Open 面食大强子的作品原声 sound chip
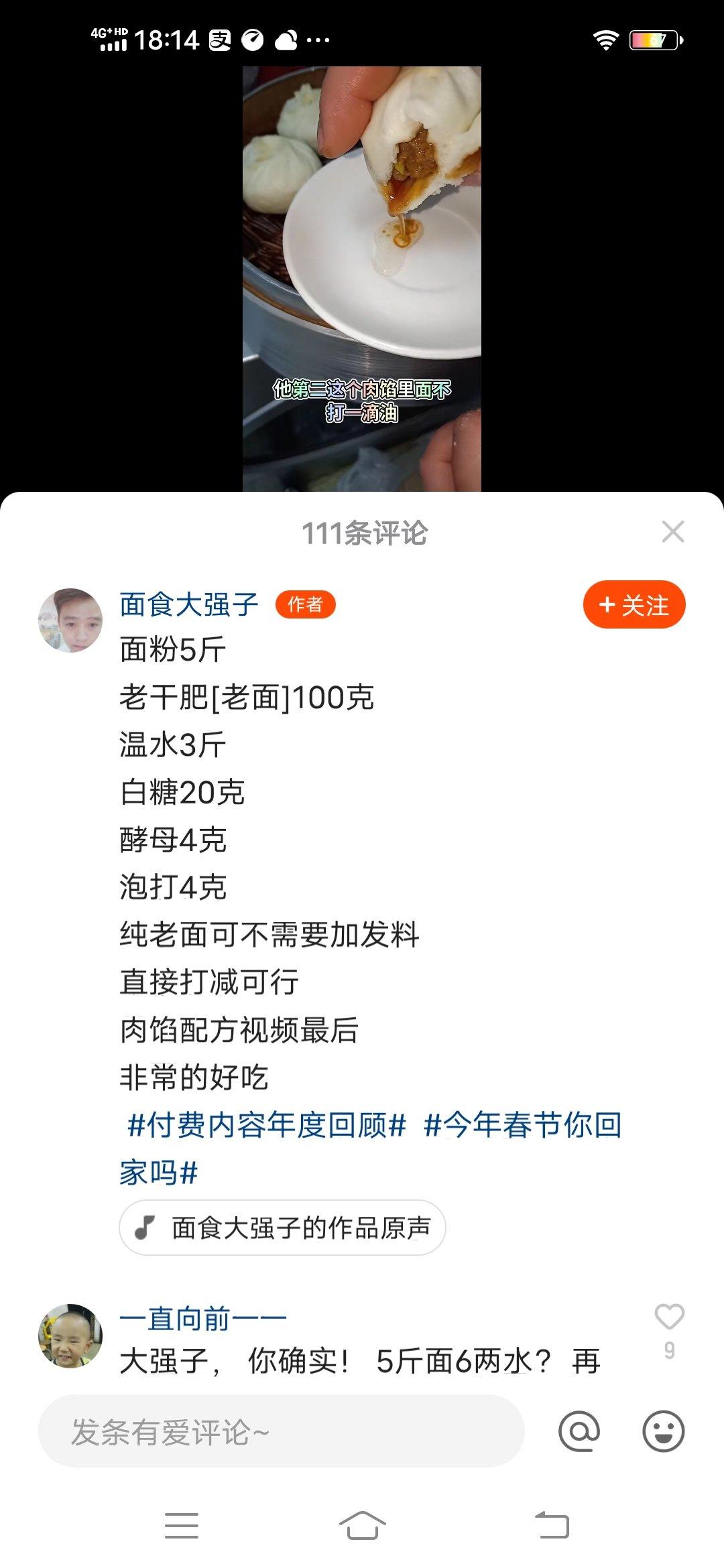The width and height of the screenshot is (724, 1568). [x=282, y=1228]
